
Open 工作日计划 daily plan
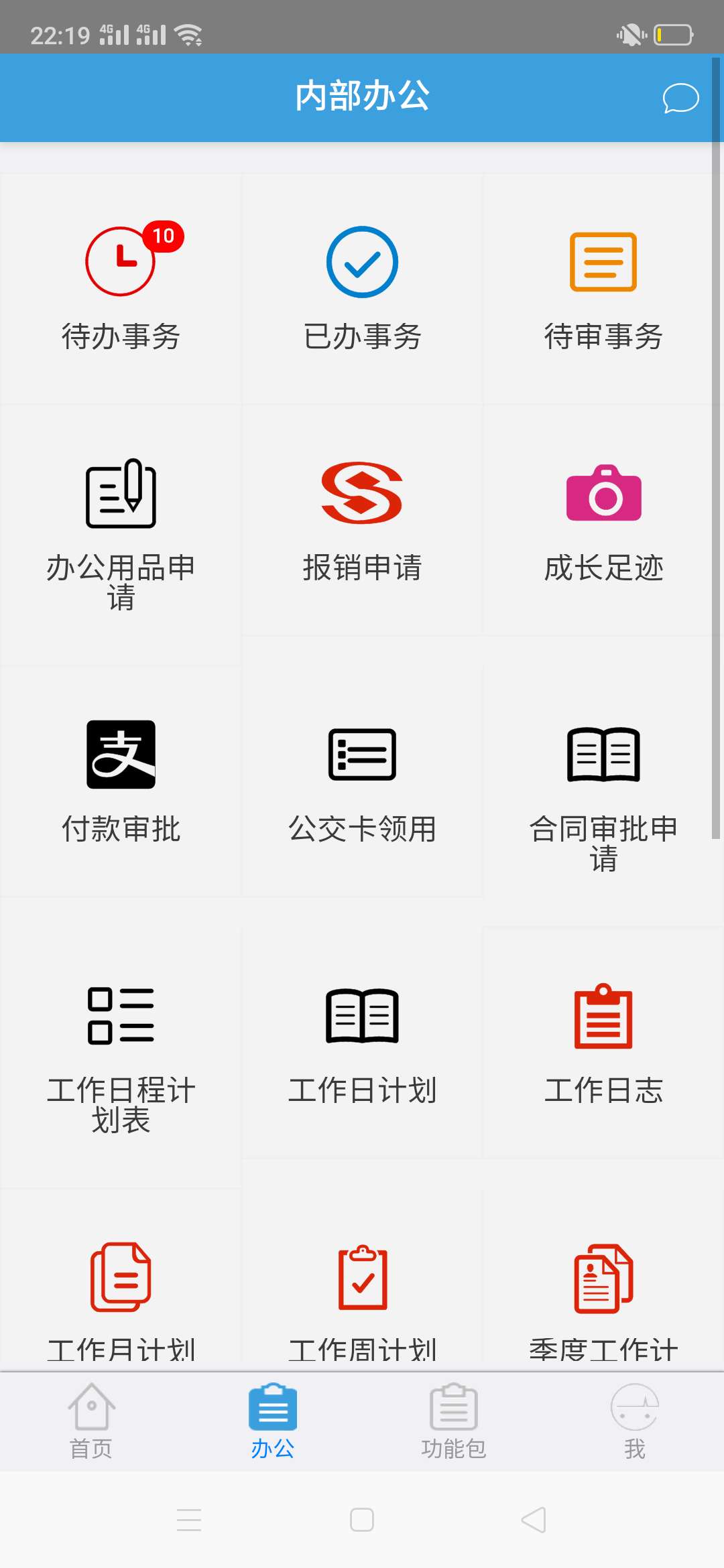362,1042
